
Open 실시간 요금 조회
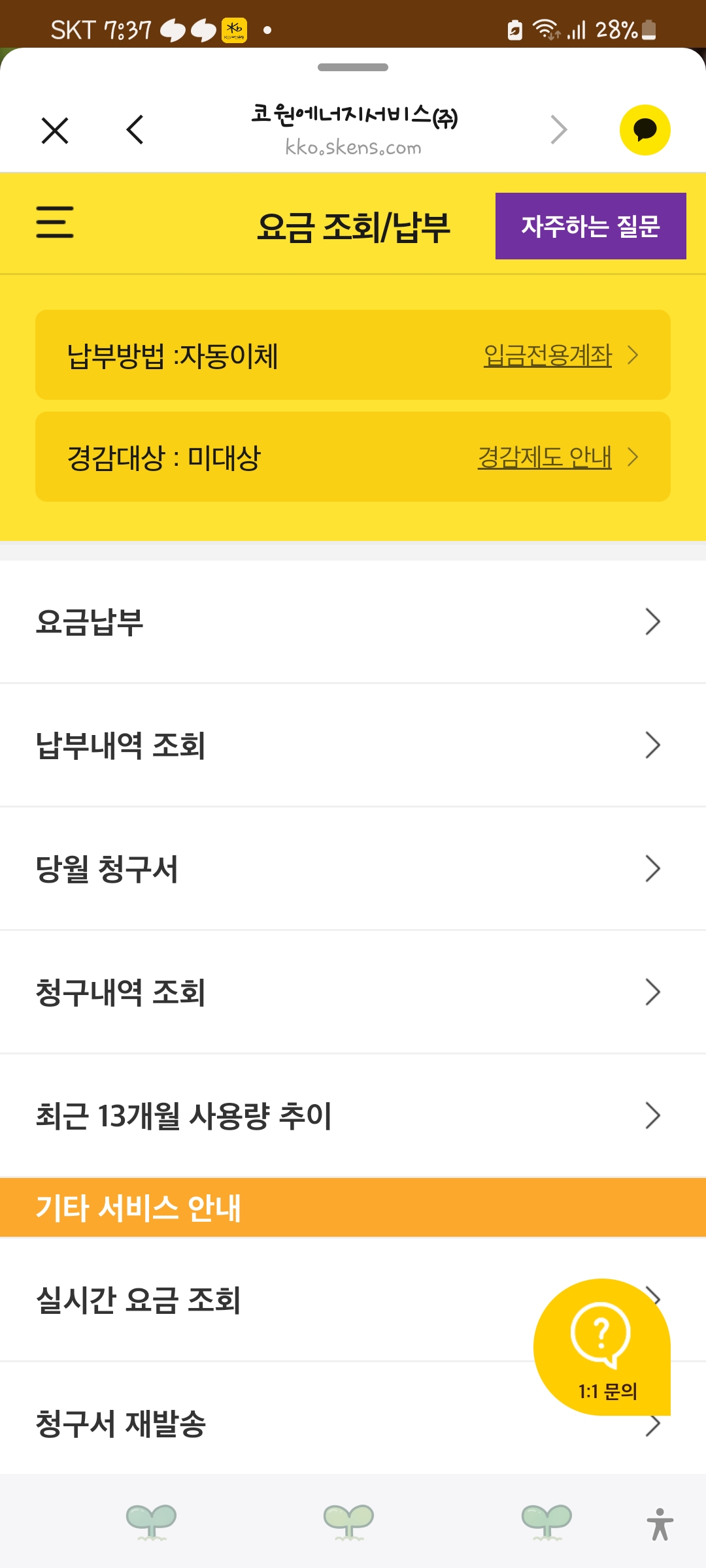coord(268,1299)
